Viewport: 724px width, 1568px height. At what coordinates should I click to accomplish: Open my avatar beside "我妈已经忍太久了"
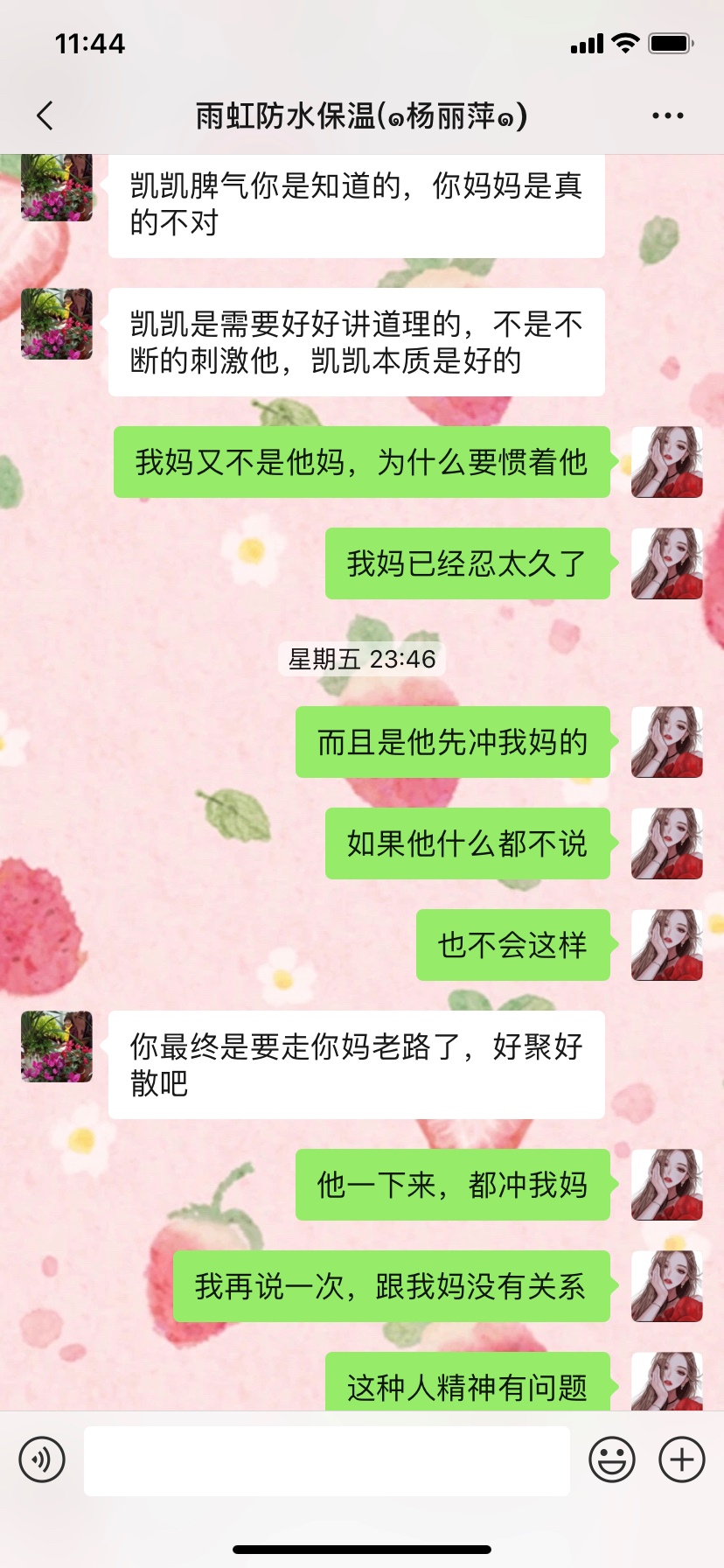667,563
